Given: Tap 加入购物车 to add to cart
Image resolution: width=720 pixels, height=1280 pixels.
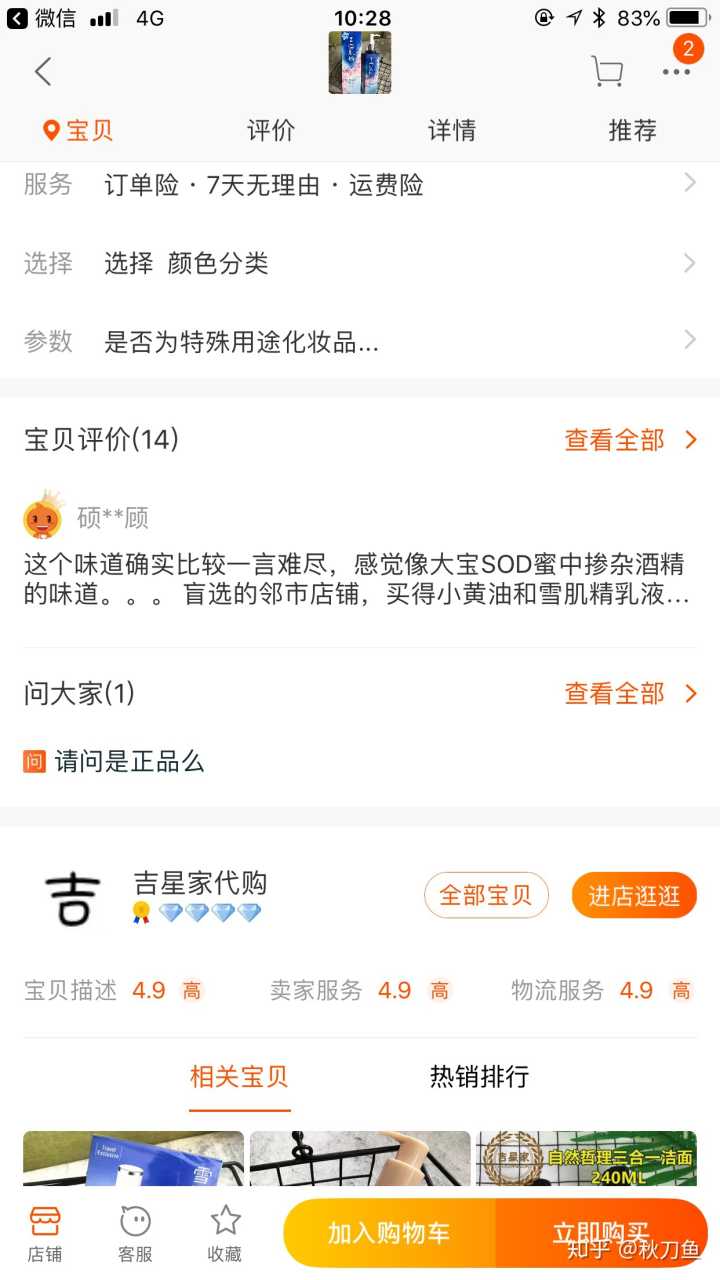Looking at the screenshot, I should [x=389, y=1233].
